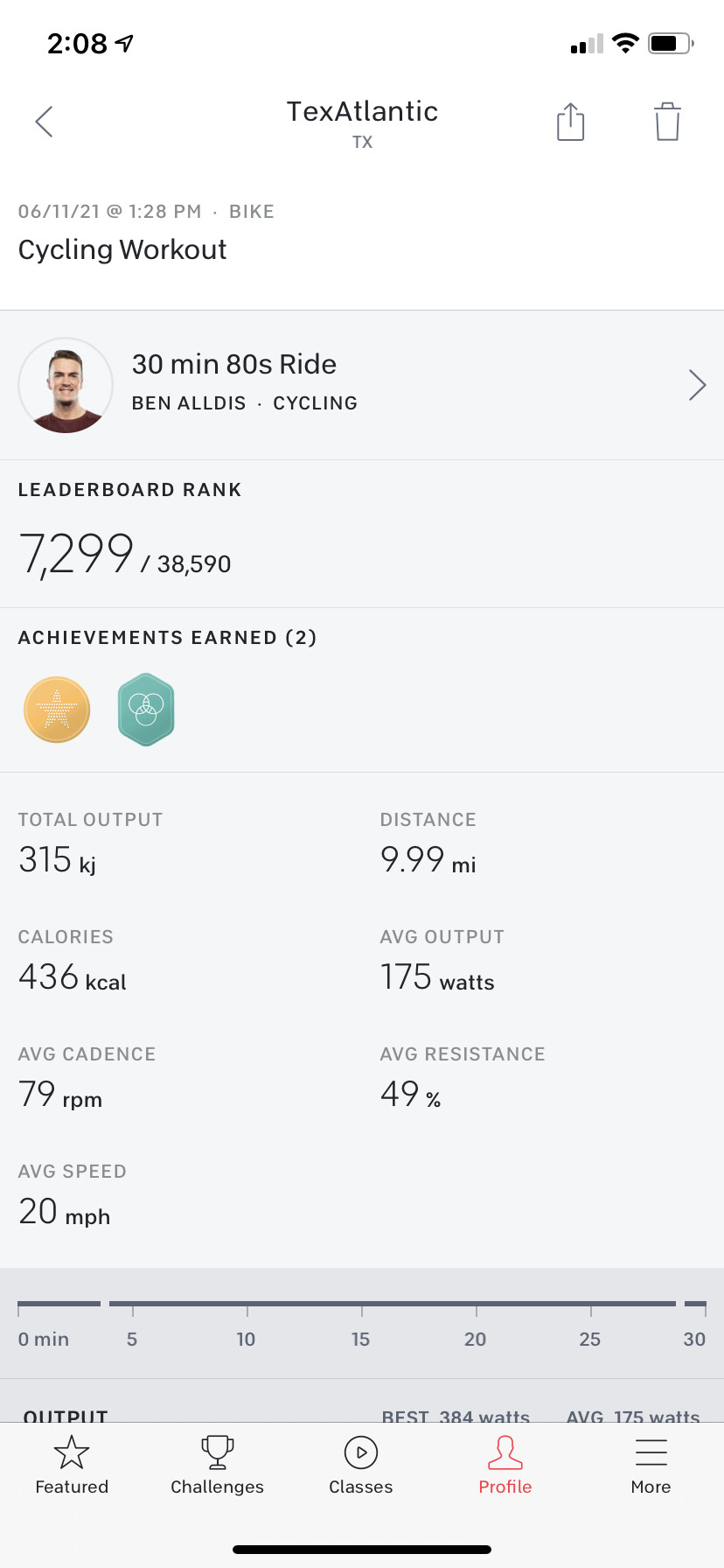View the teal circles achievement badge
Viewport: 724px width, 1568px height.
146,710
